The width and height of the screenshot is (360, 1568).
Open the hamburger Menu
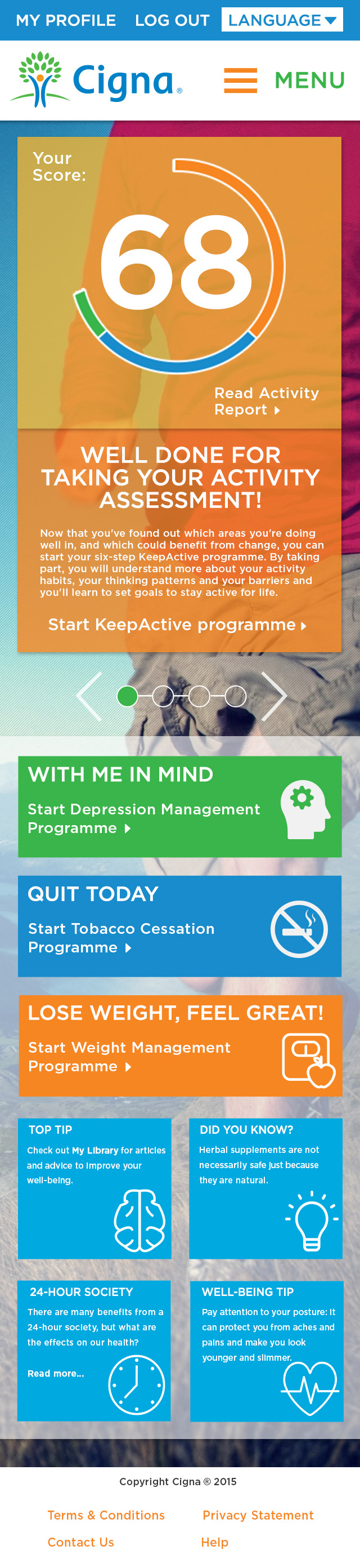[283, 81]
